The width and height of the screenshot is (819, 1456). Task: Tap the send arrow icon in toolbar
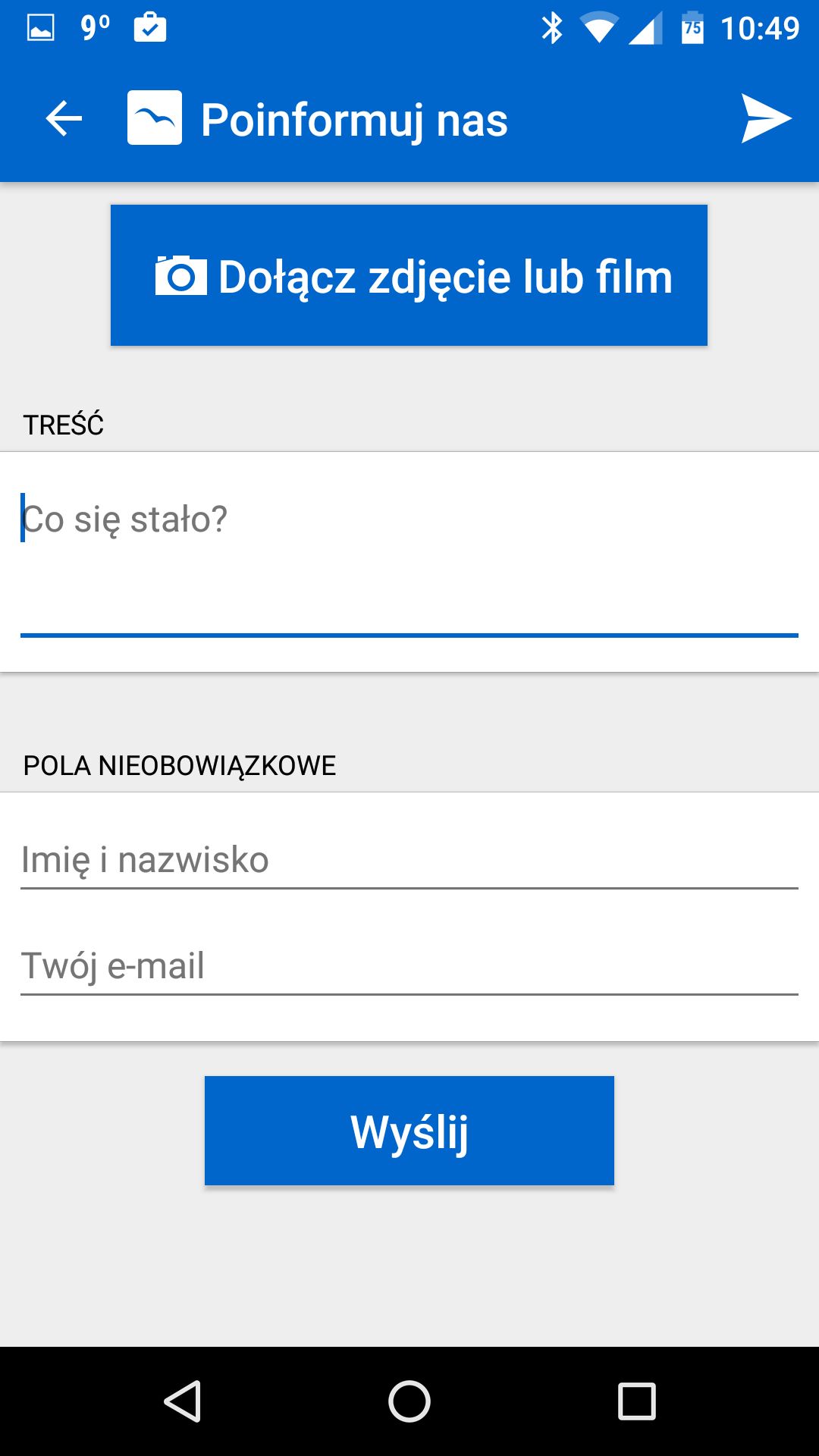coord(766,119)
